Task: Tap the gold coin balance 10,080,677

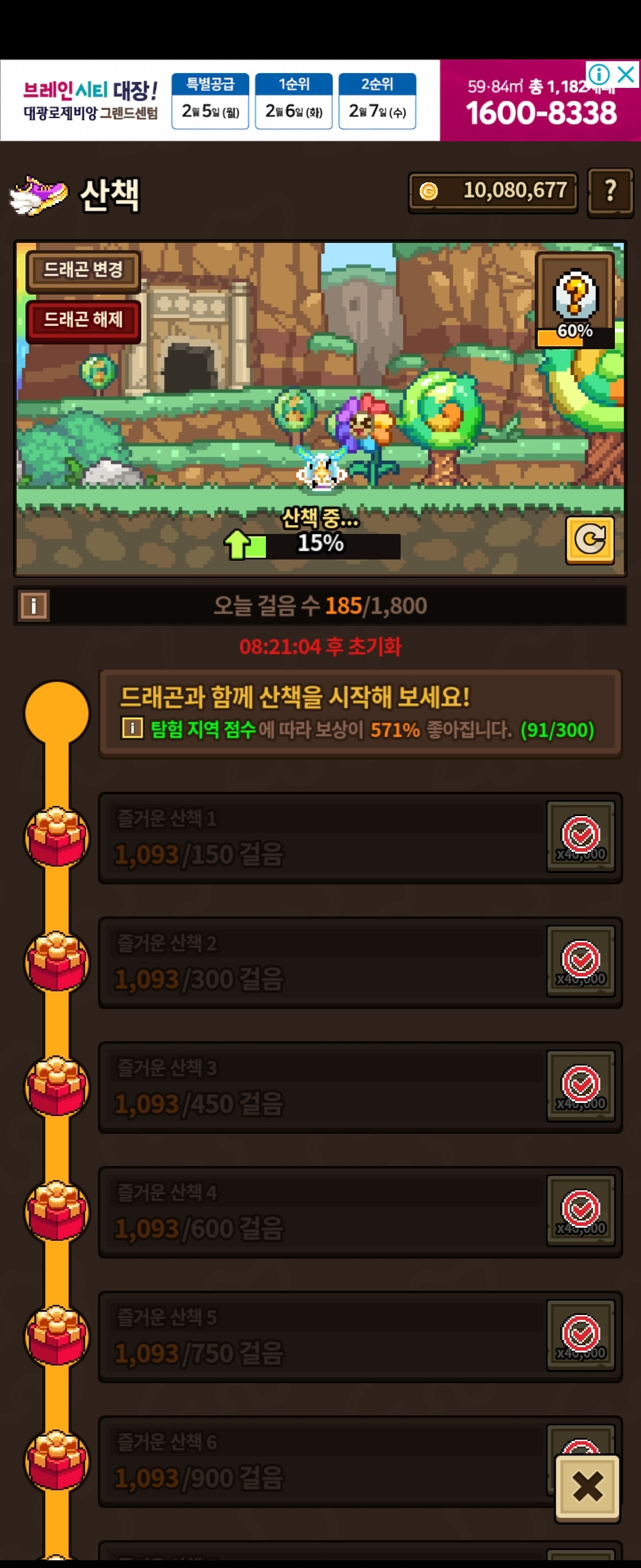Action: coord(493,192)
